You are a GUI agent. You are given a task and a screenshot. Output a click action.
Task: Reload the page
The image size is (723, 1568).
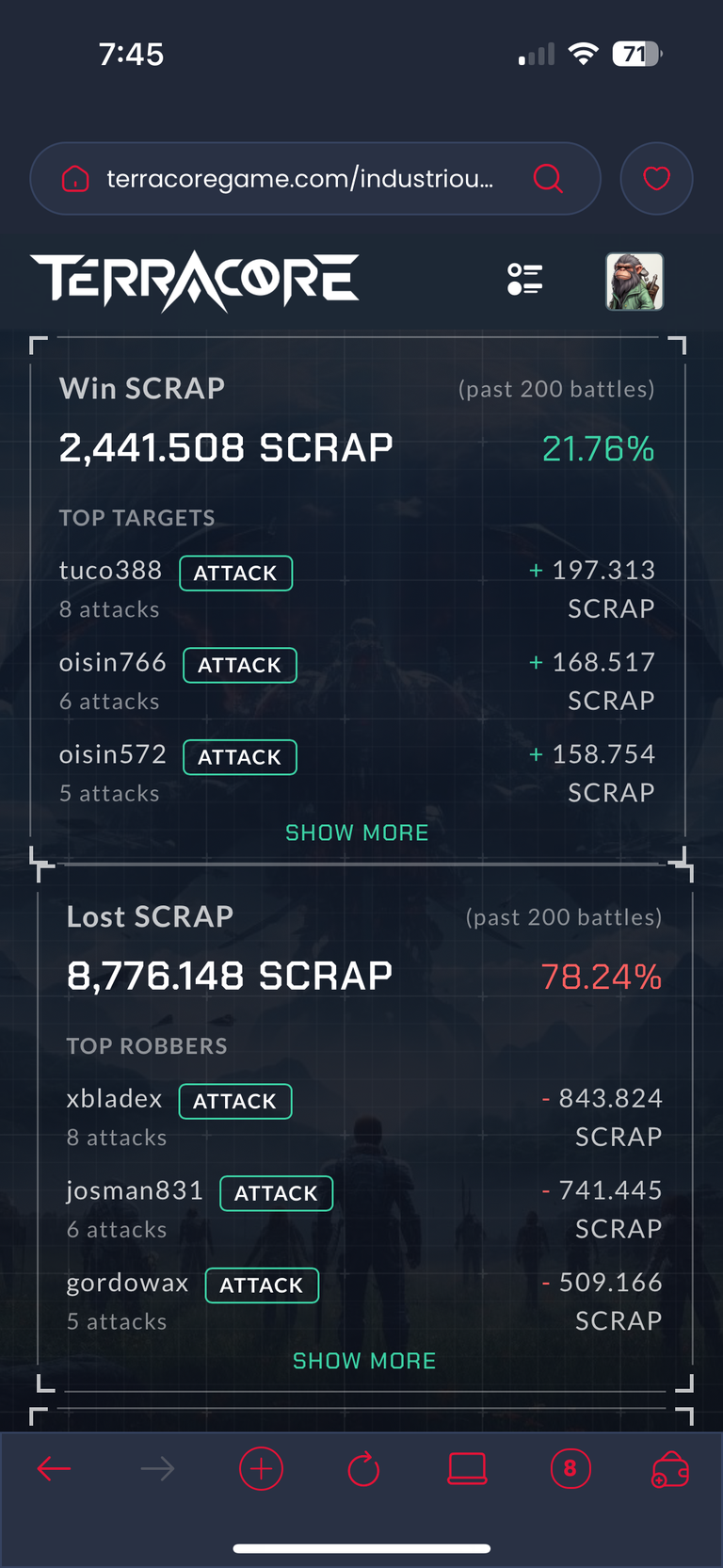(363, 1468)
